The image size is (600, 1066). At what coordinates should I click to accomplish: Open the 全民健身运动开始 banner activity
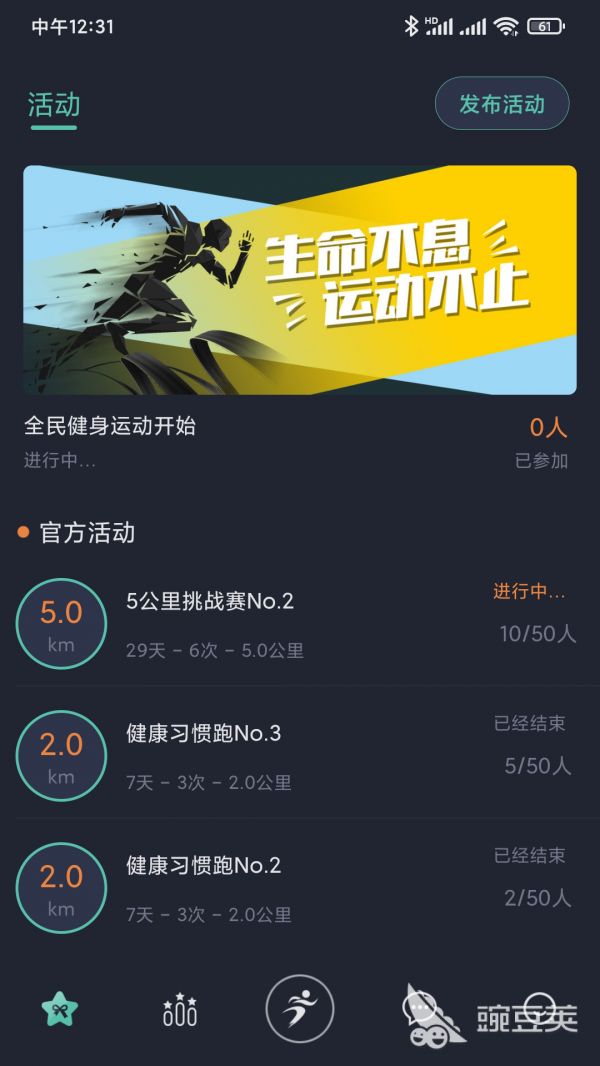300,280
